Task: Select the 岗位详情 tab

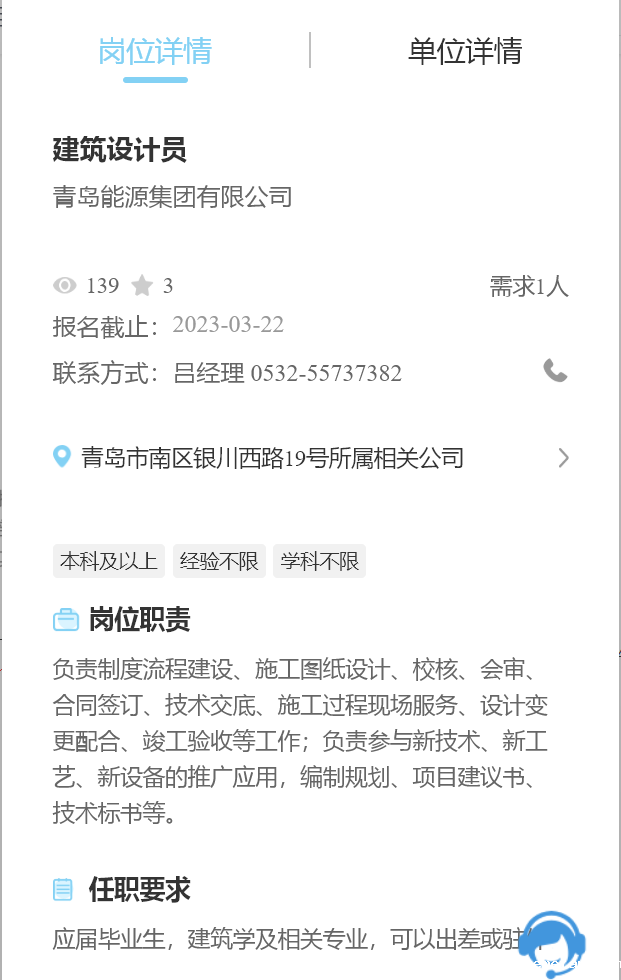Action: [x=155, y=51]
